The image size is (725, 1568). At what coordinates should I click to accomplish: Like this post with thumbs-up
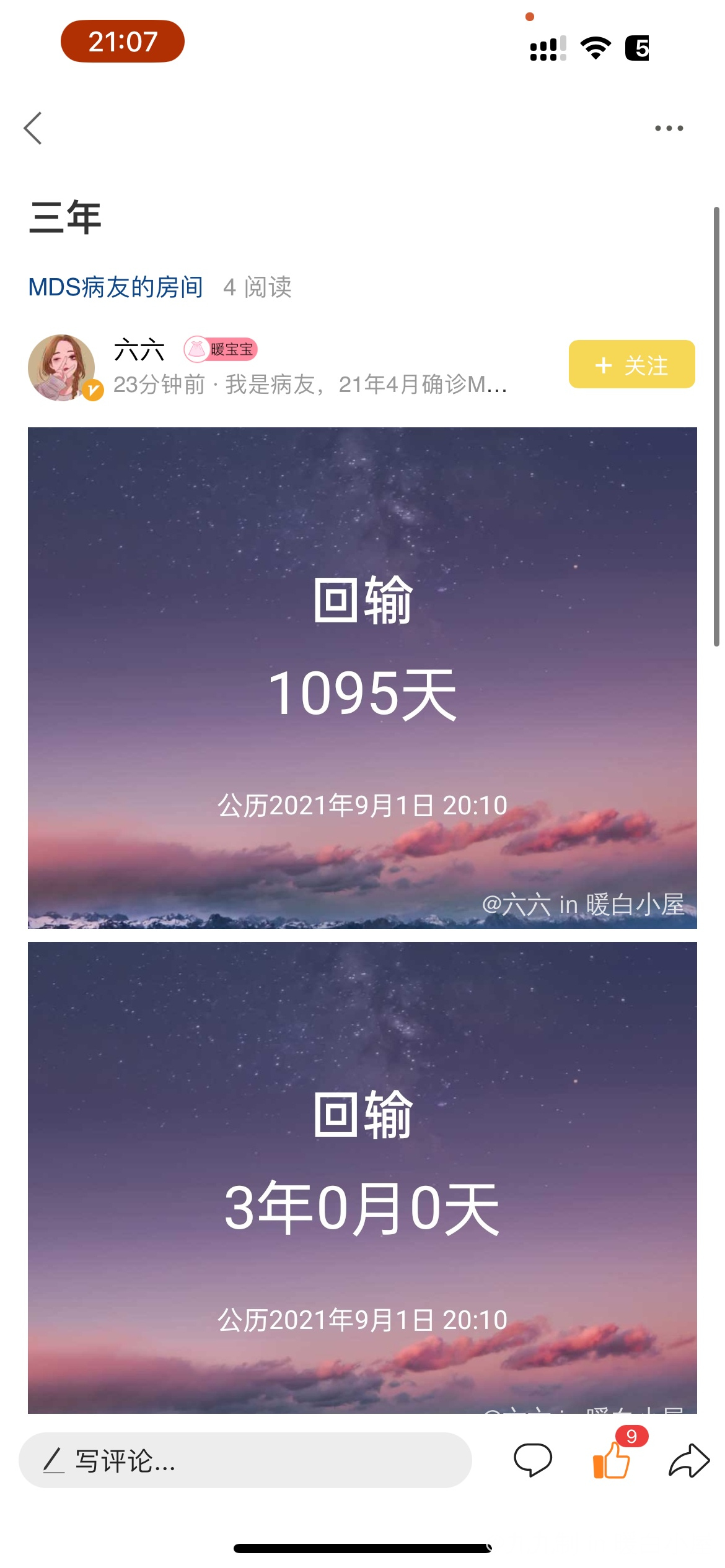pos(612,1460)
